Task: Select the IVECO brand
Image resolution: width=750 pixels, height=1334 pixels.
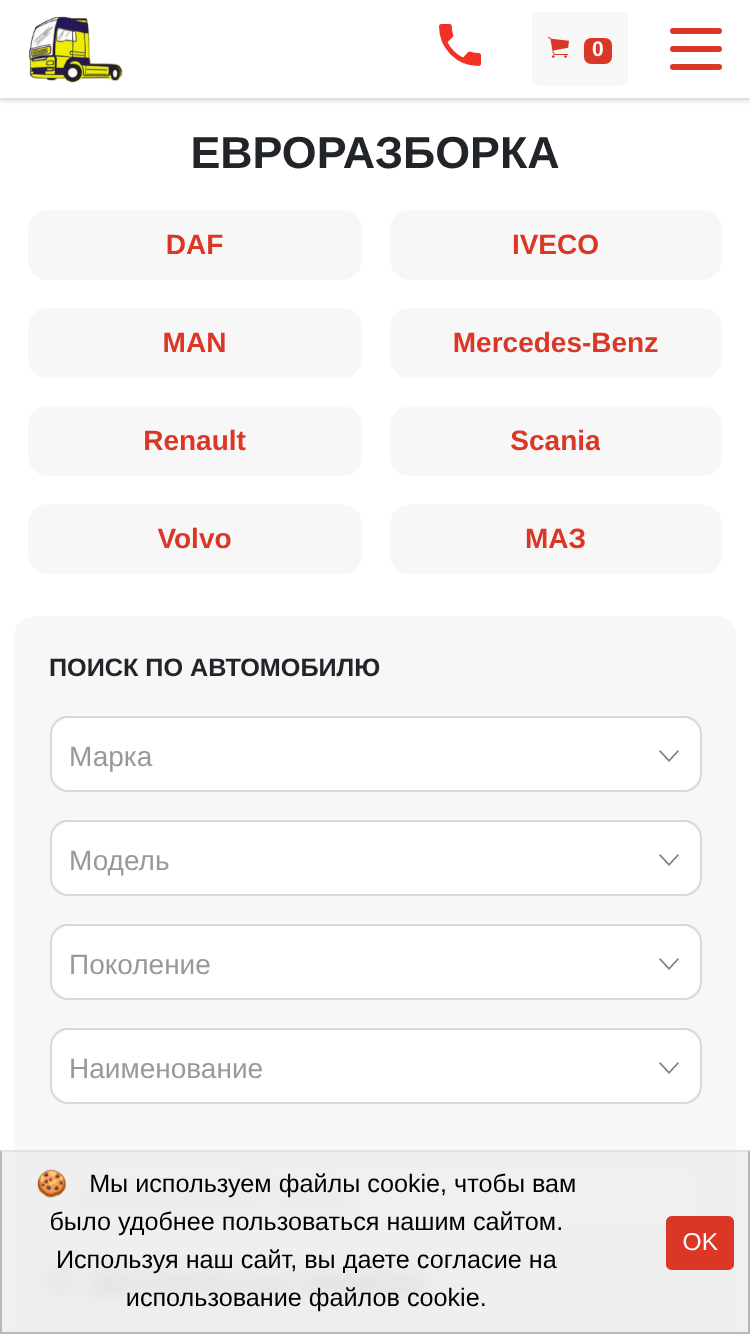Action: [x=556, y=245]
